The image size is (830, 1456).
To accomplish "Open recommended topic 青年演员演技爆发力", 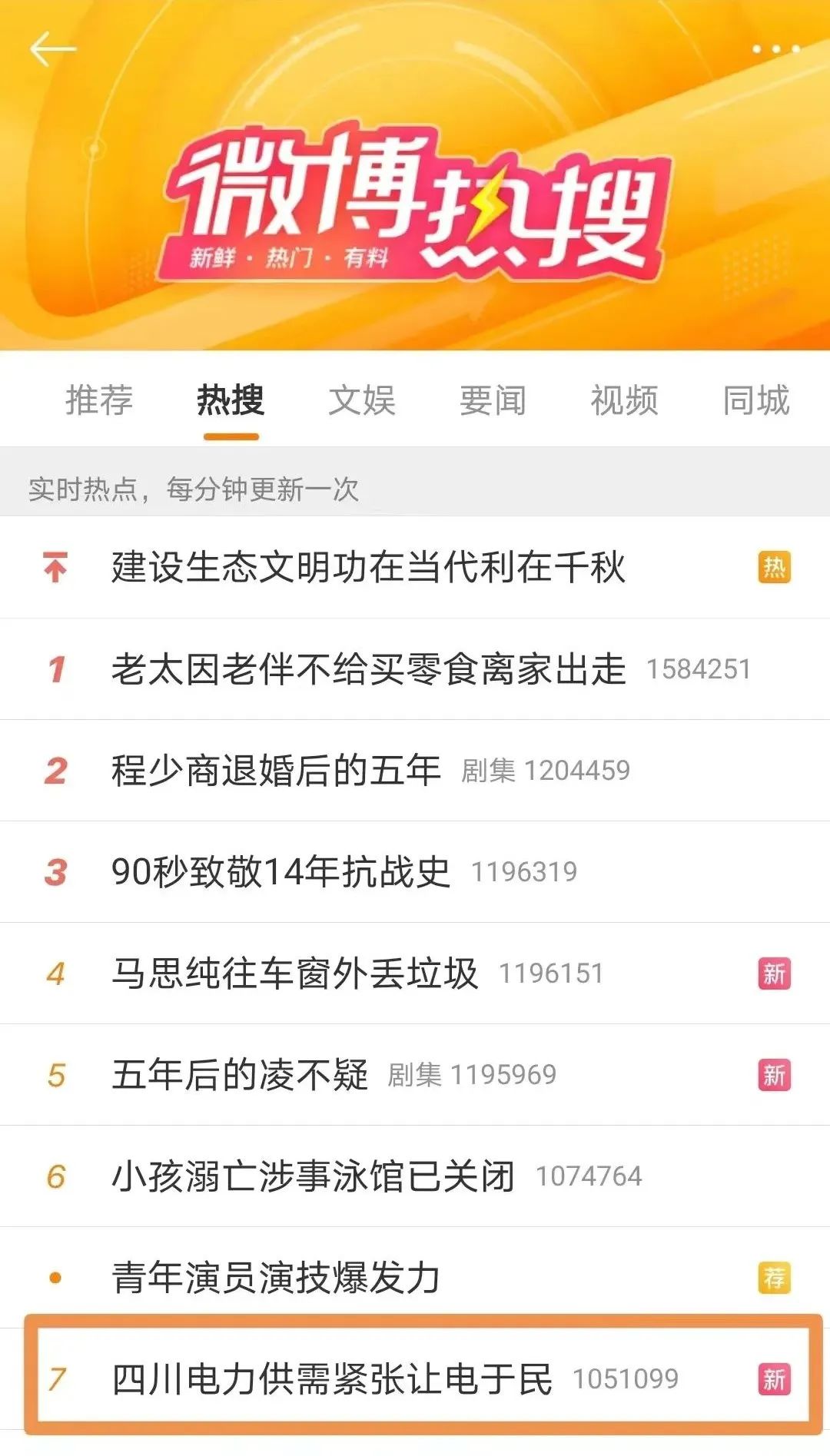I will coord(275,1278).
